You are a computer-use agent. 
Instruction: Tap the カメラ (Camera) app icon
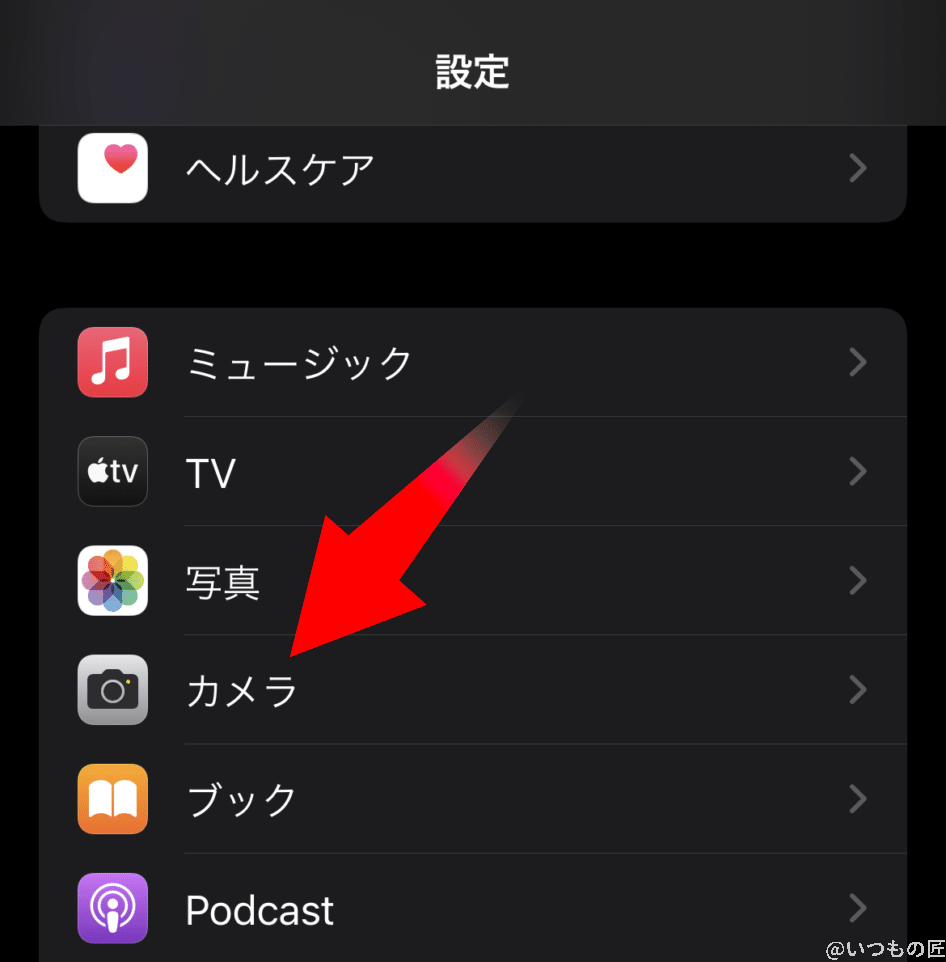112,690
